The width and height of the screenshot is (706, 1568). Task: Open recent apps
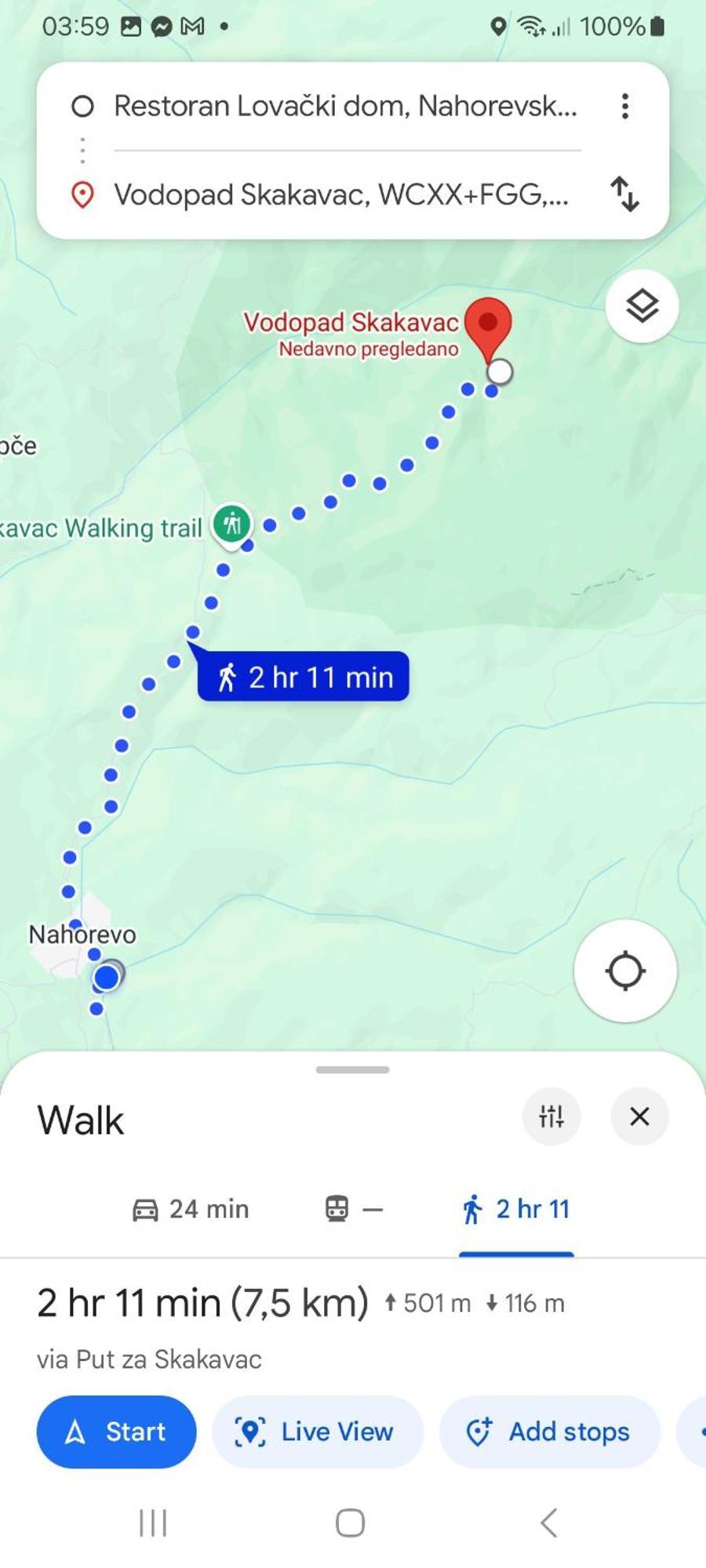(153, 1523)
